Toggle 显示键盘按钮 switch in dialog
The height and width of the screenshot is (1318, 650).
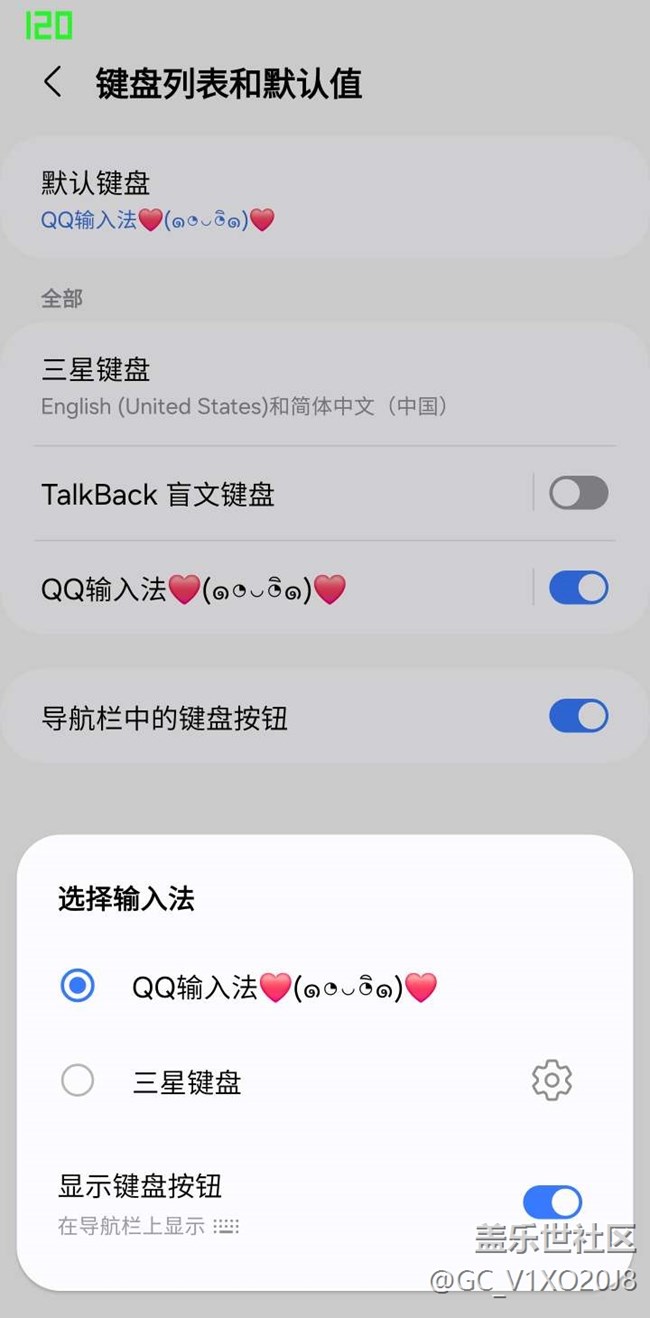click(x=552, y=1202)
